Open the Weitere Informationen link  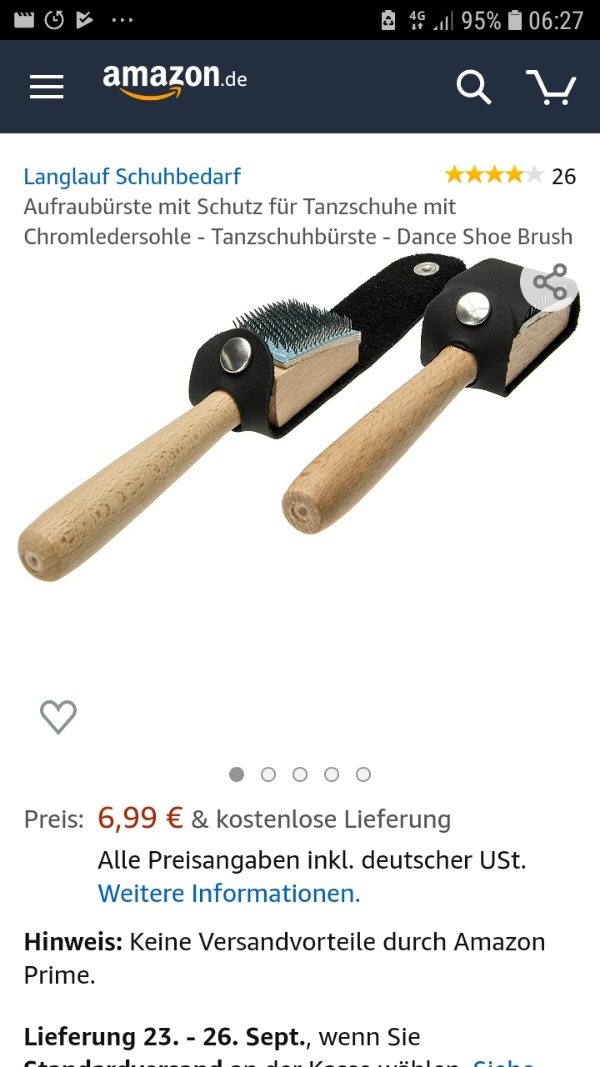229,893
